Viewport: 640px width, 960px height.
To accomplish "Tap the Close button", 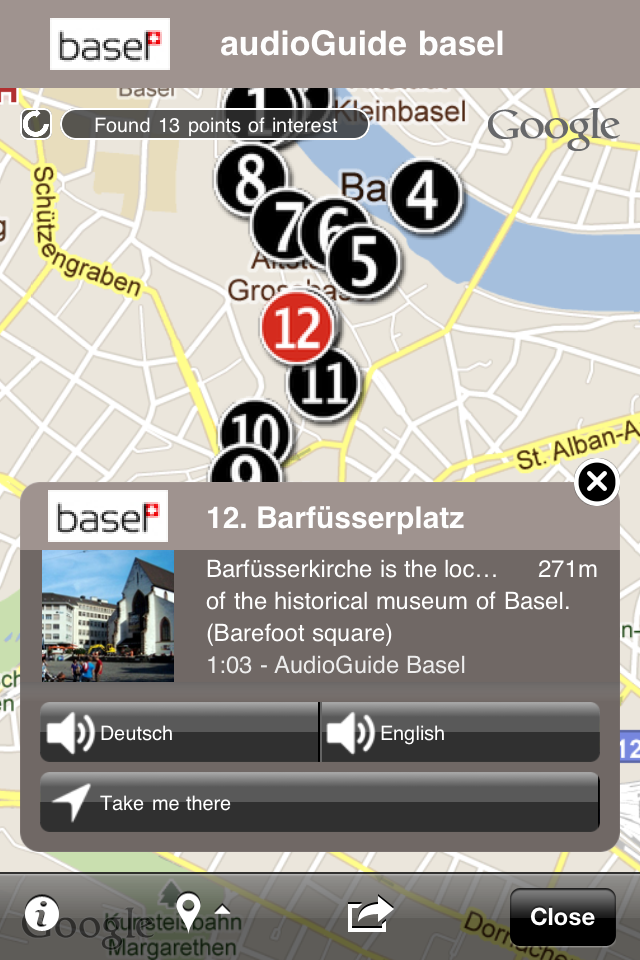I will [x=562, y=917].
